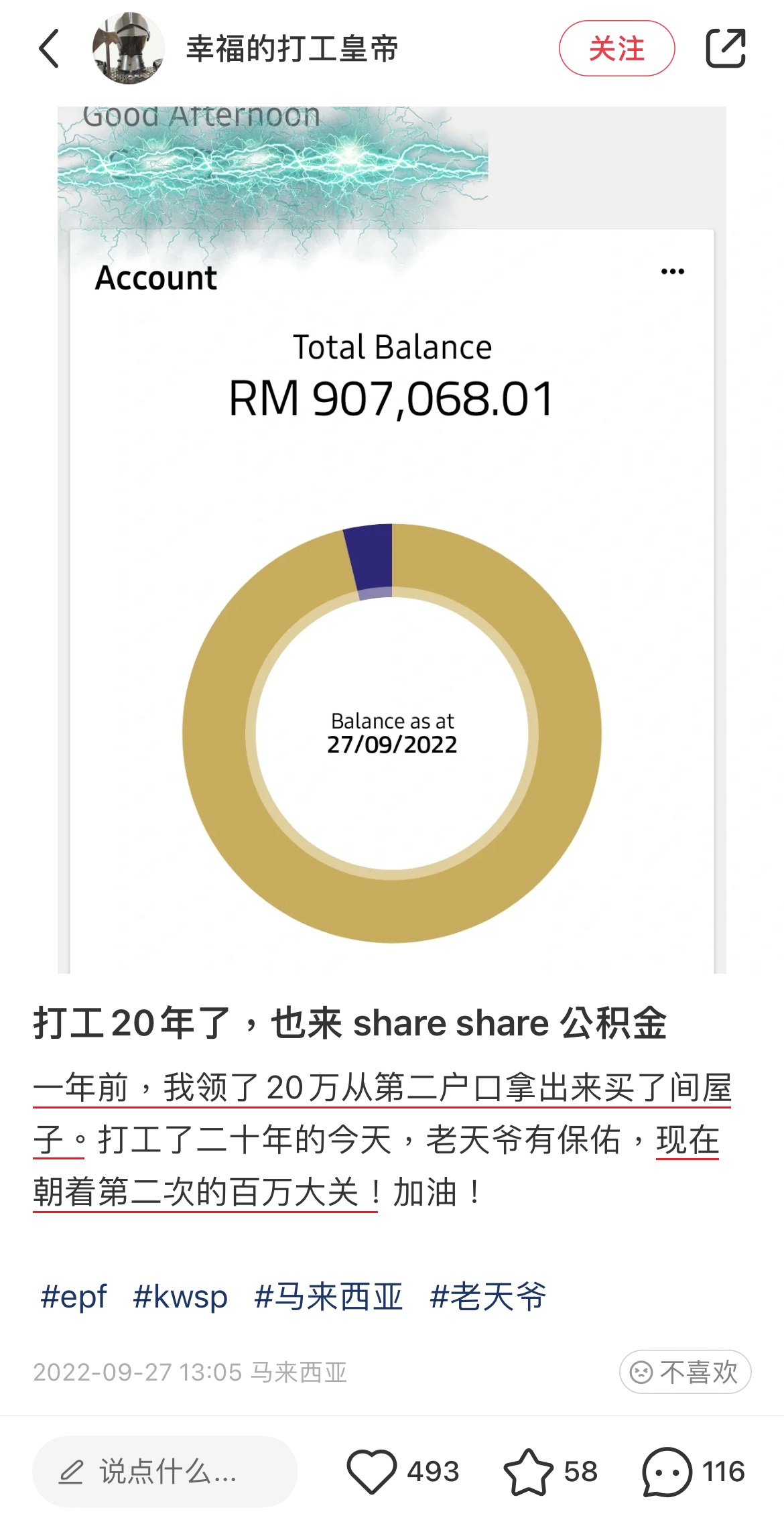This screenshot has height=1524, width=784.
Task: Open 幸福的打工皇帝's profile avatar
Action: (x=129, y=49)
